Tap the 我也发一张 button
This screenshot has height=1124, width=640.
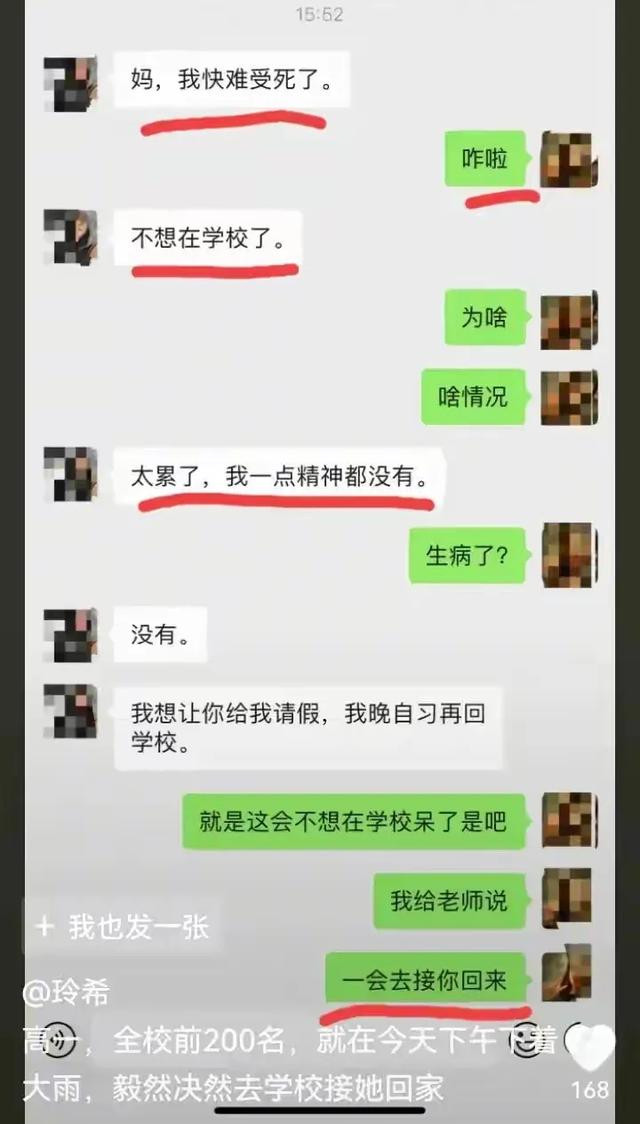123,927
